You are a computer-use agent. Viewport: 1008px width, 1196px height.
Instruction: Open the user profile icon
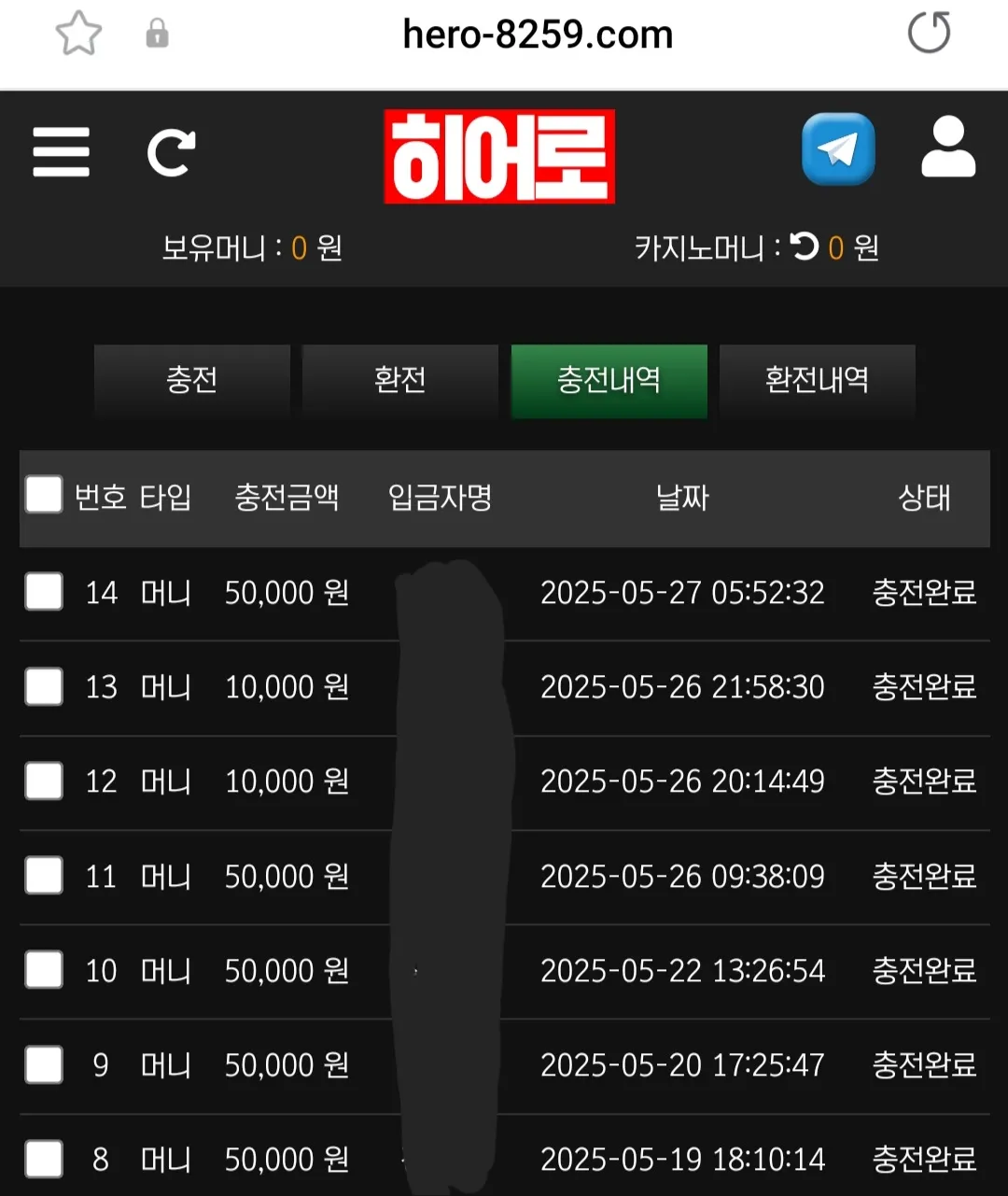click(x=948, y=148)
